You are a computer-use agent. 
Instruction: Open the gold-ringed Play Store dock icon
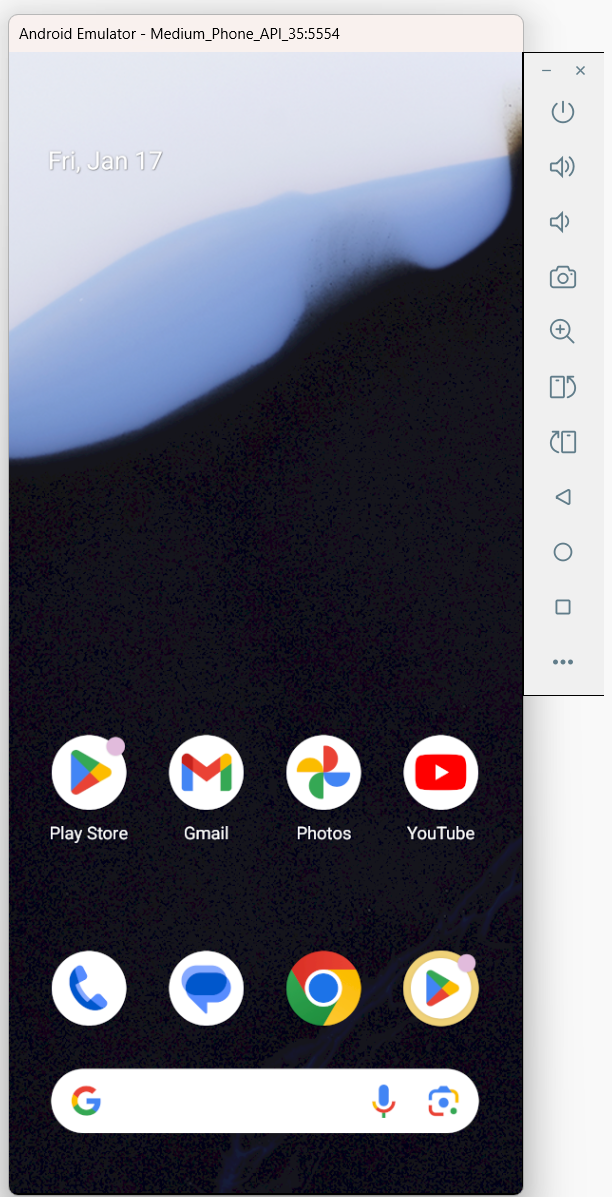point(440,988)
